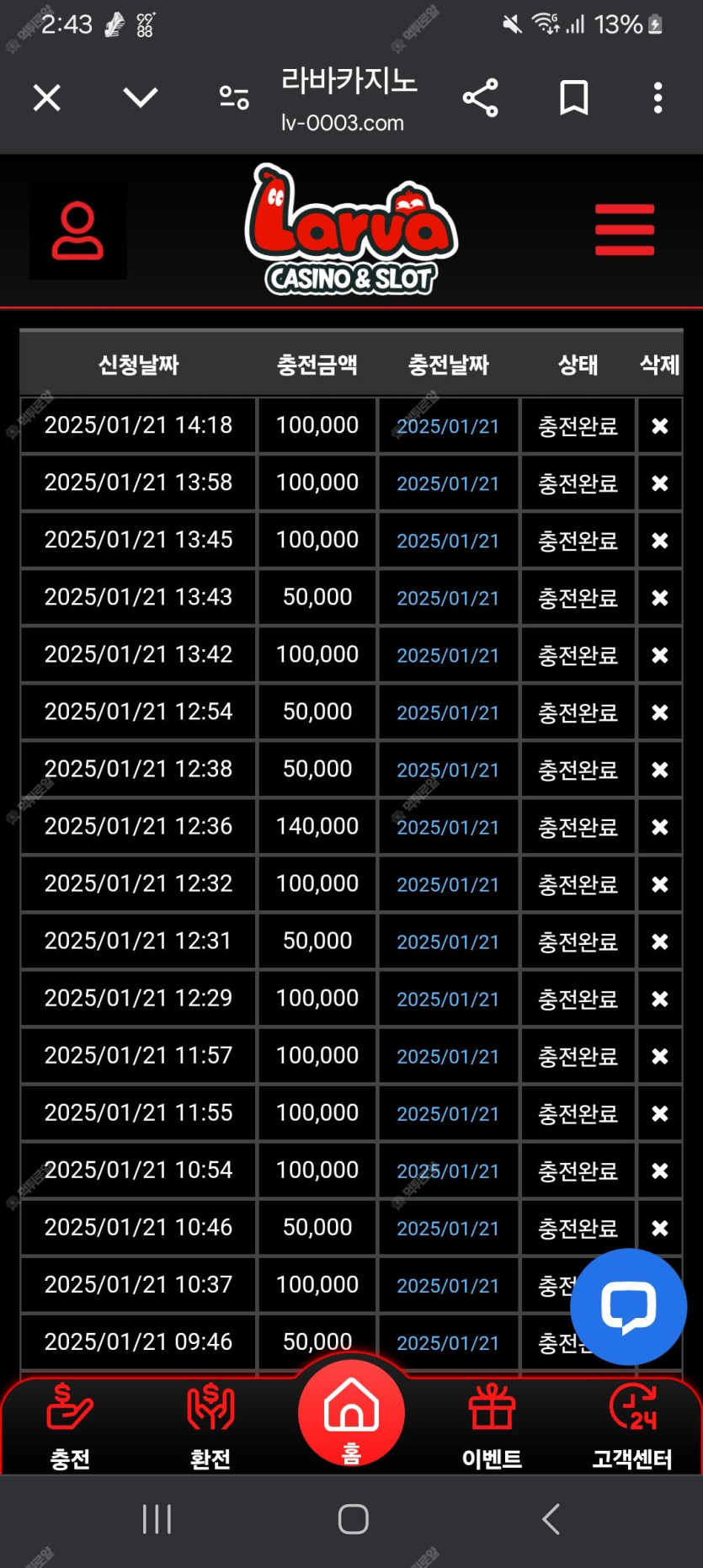This screenshot has width=703, height=1568.
Task: Share this page
Action: (x=481, y=98)
